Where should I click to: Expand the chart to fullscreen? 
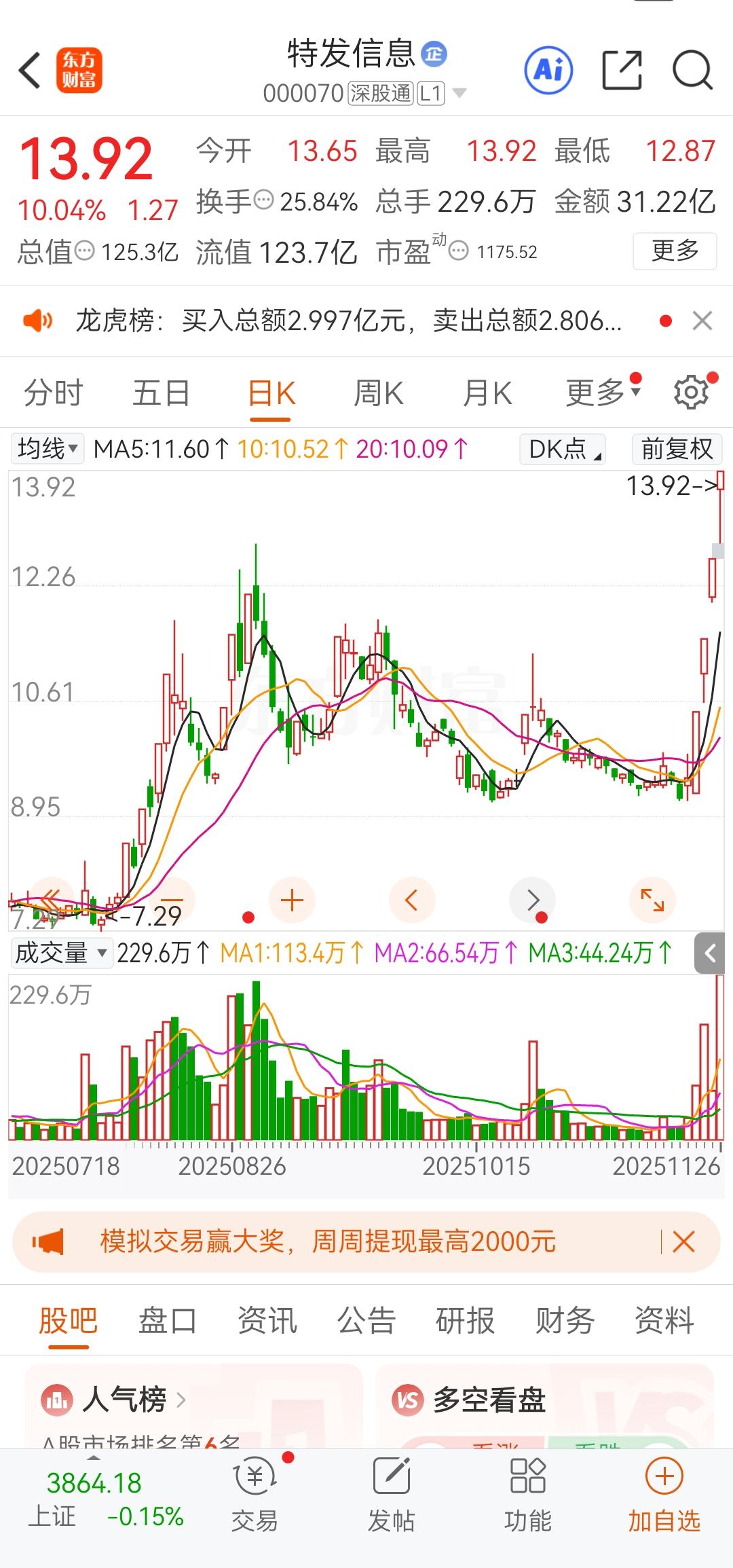coord(652,900)
